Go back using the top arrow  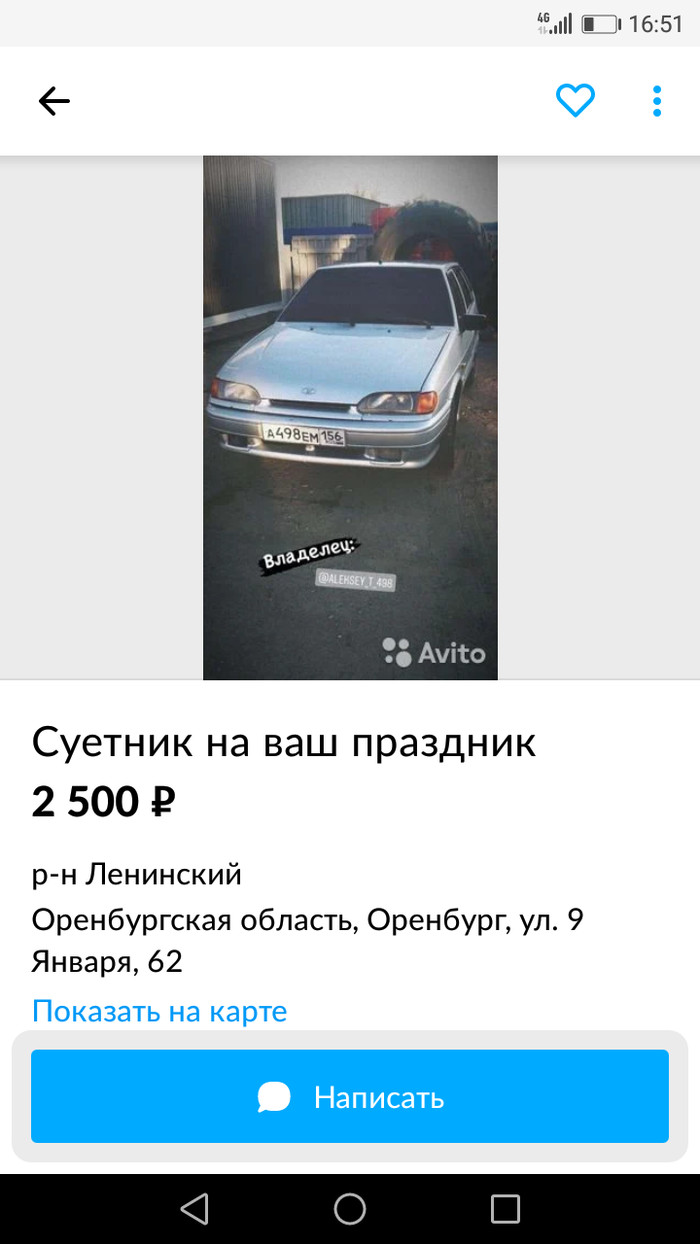pos(54,101)
